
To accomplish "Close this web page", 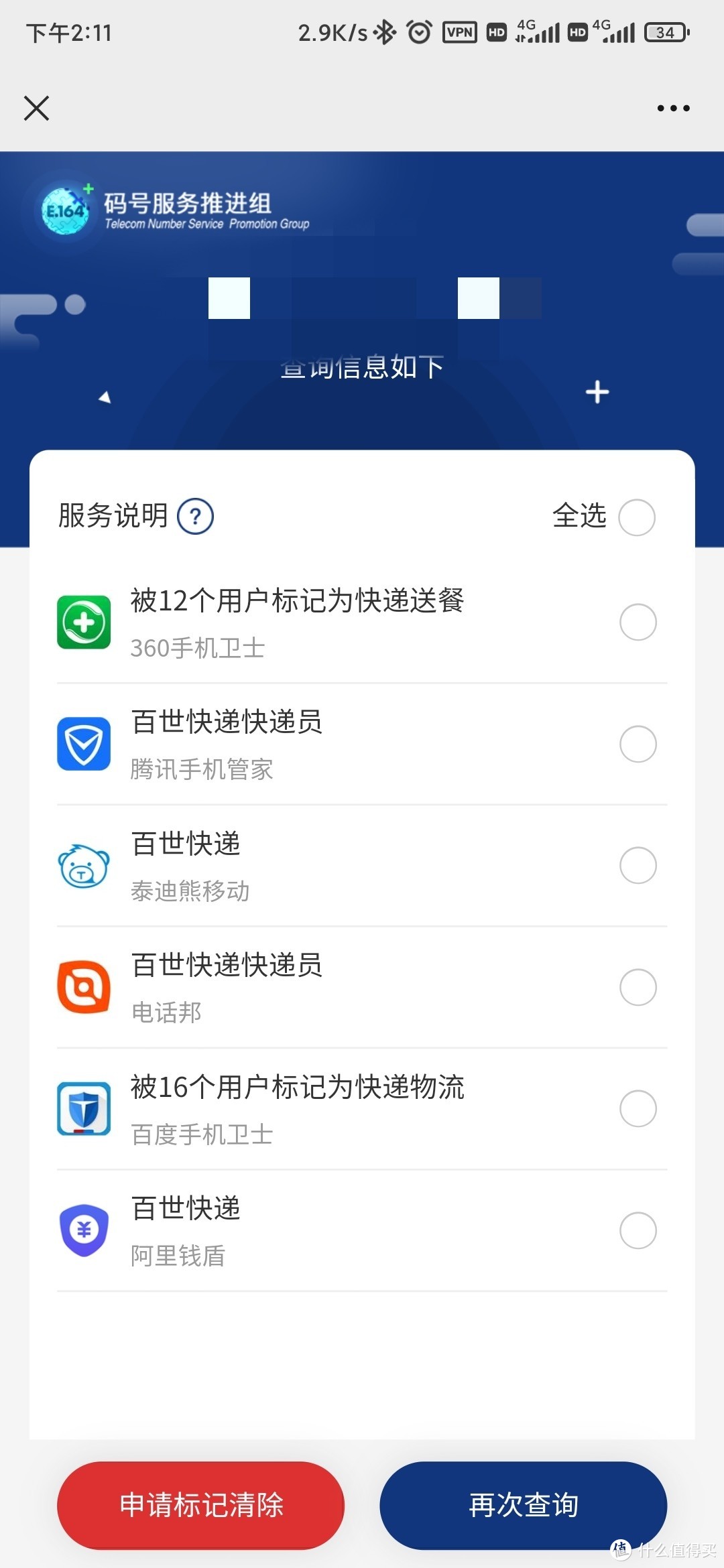I will point(36,108).
